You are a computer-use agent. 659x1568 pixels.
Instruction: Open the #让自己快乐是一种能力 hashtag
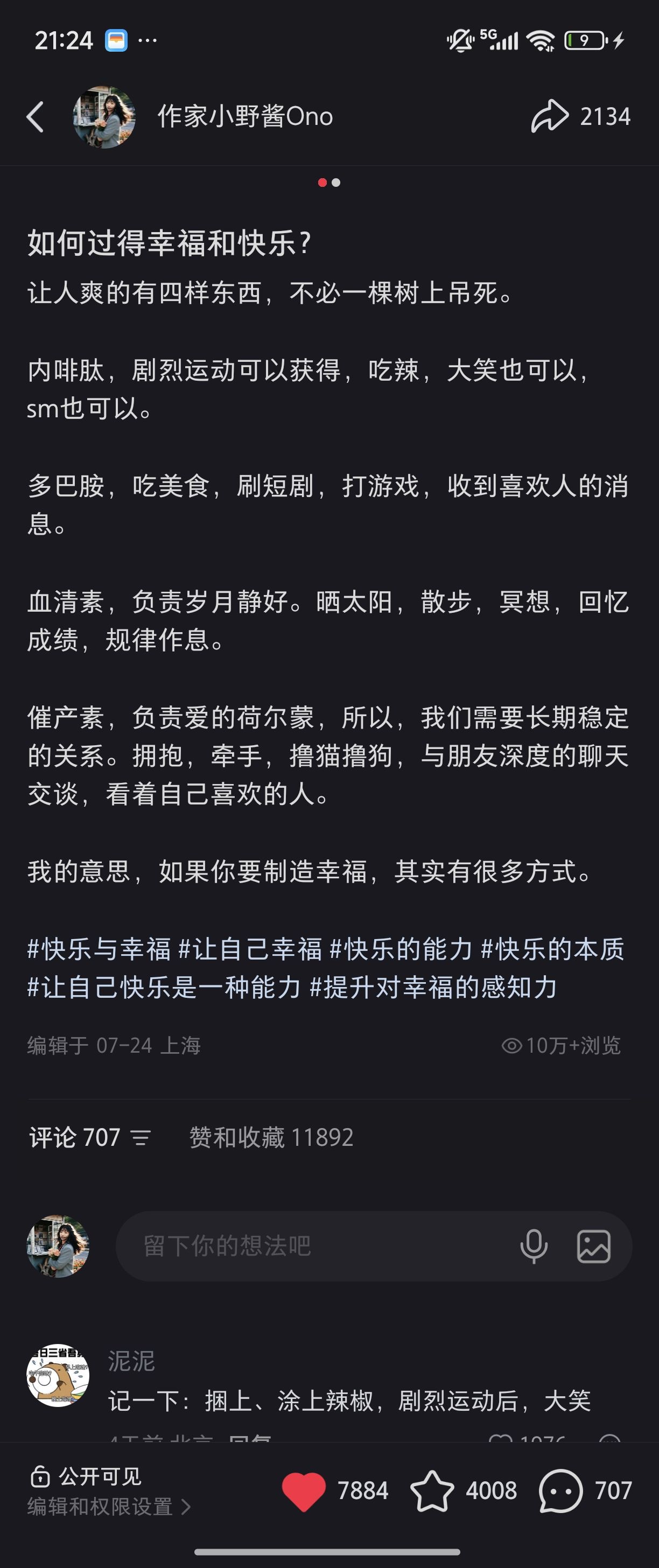[x=164, y=986]
